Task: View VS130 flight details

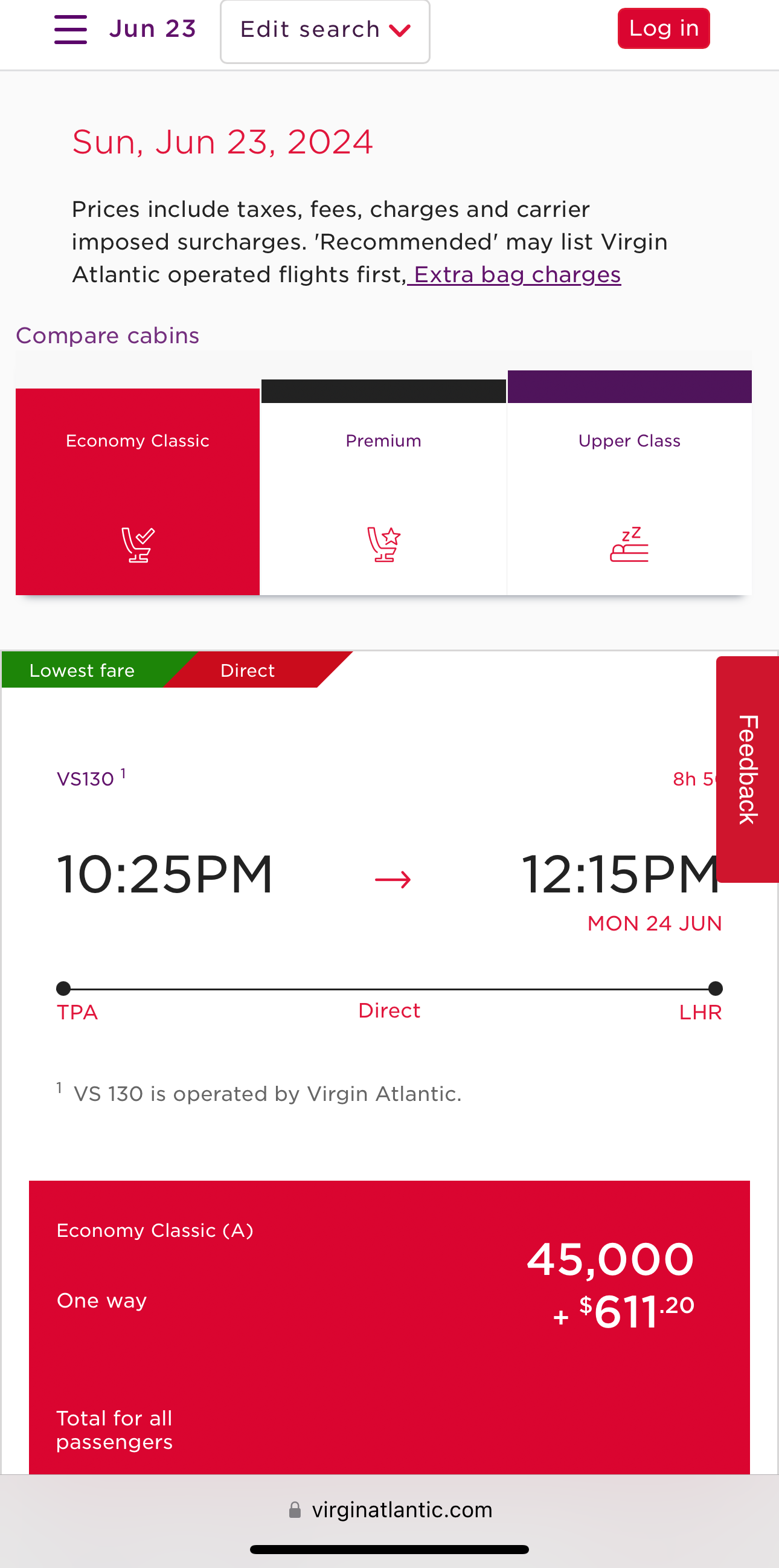Action: pos(85,779)
